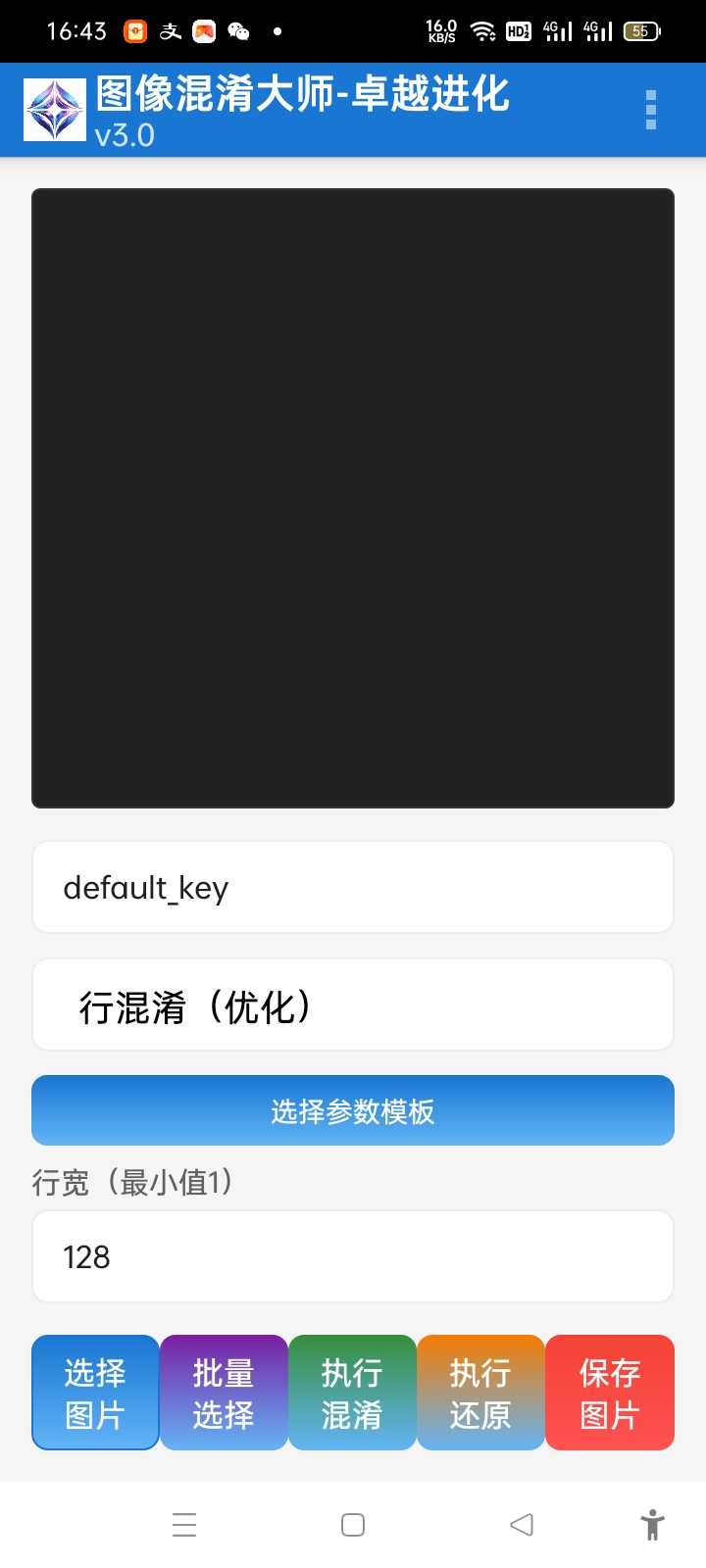Open the 行混淆（优化）mode dropdown
Screen dimensions: 706x1568
click(353, 1005)
